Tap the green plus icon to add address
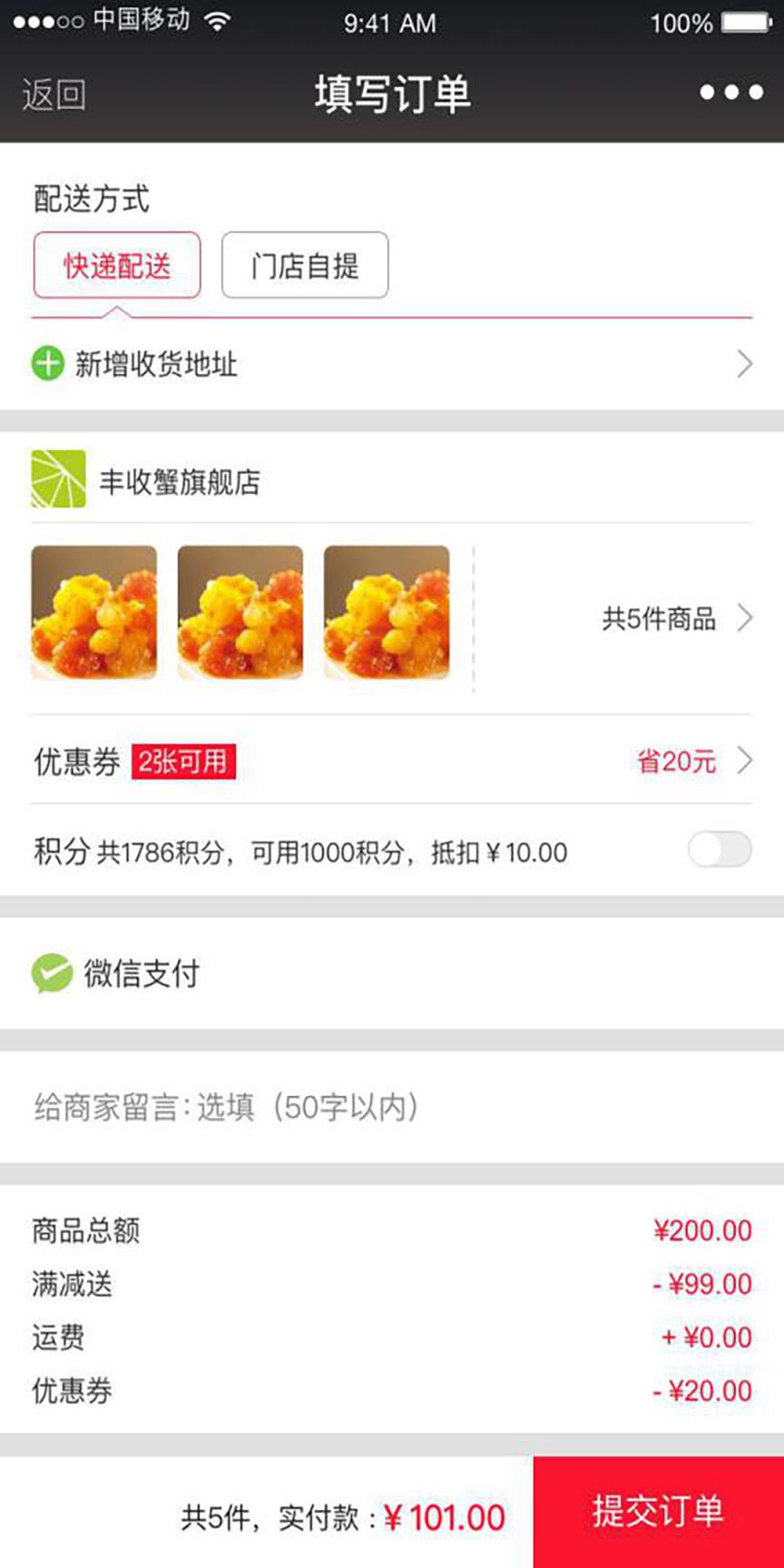The image size is (784, 1568). click(47, 366)
